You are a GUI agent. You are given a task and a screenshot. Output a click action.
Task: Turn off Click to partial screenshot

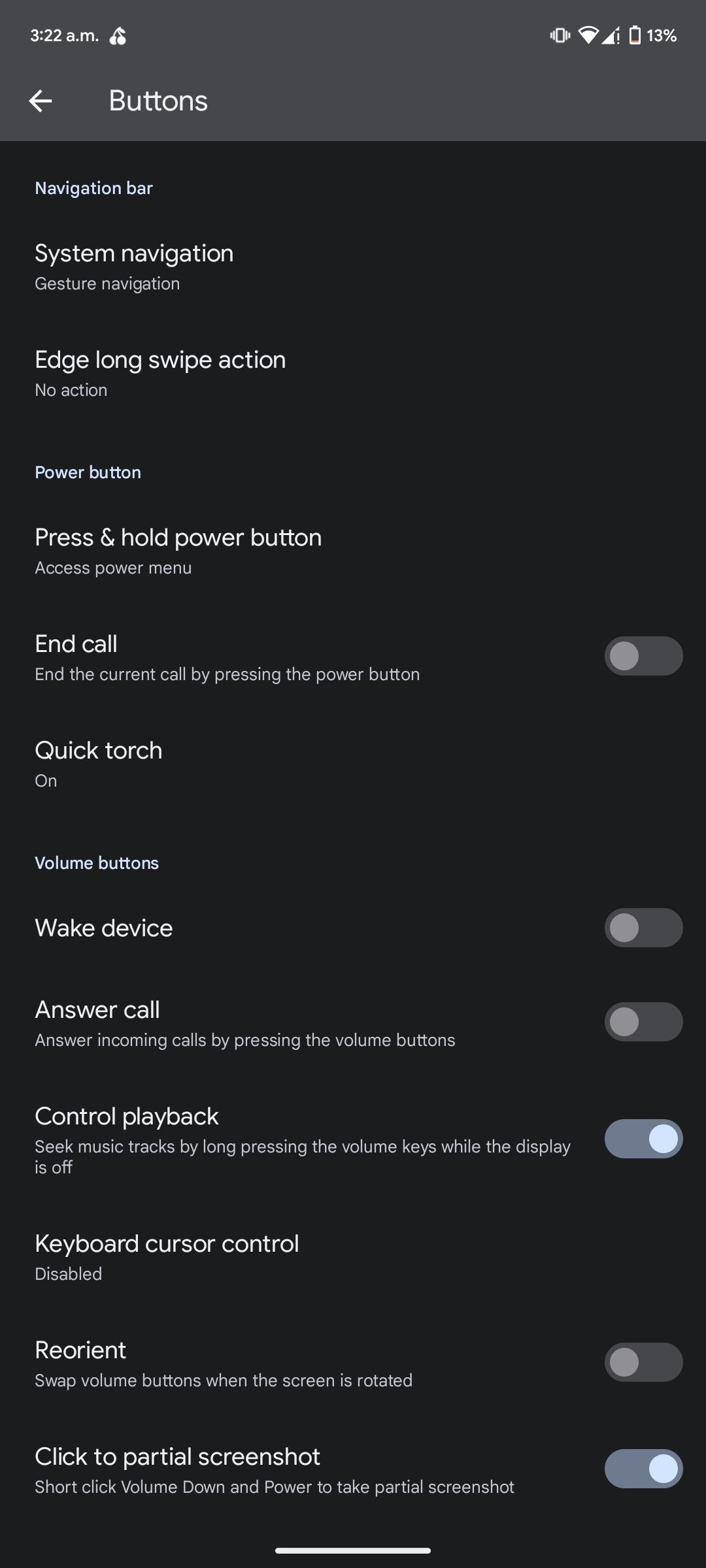tap(643, 1469)
